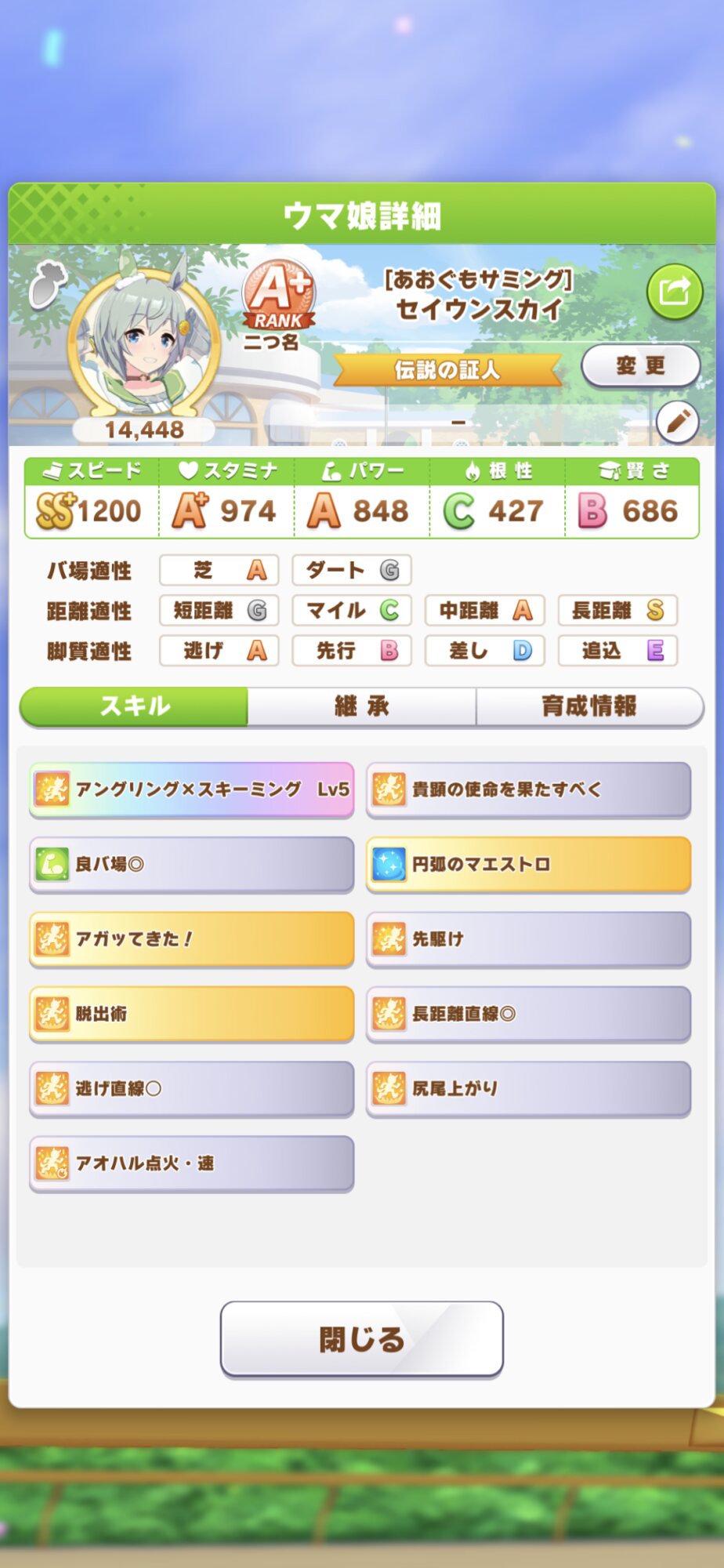Show the 脱出術 skill details
Viewport: 724px width, 1568px height.
point(191,1014)
